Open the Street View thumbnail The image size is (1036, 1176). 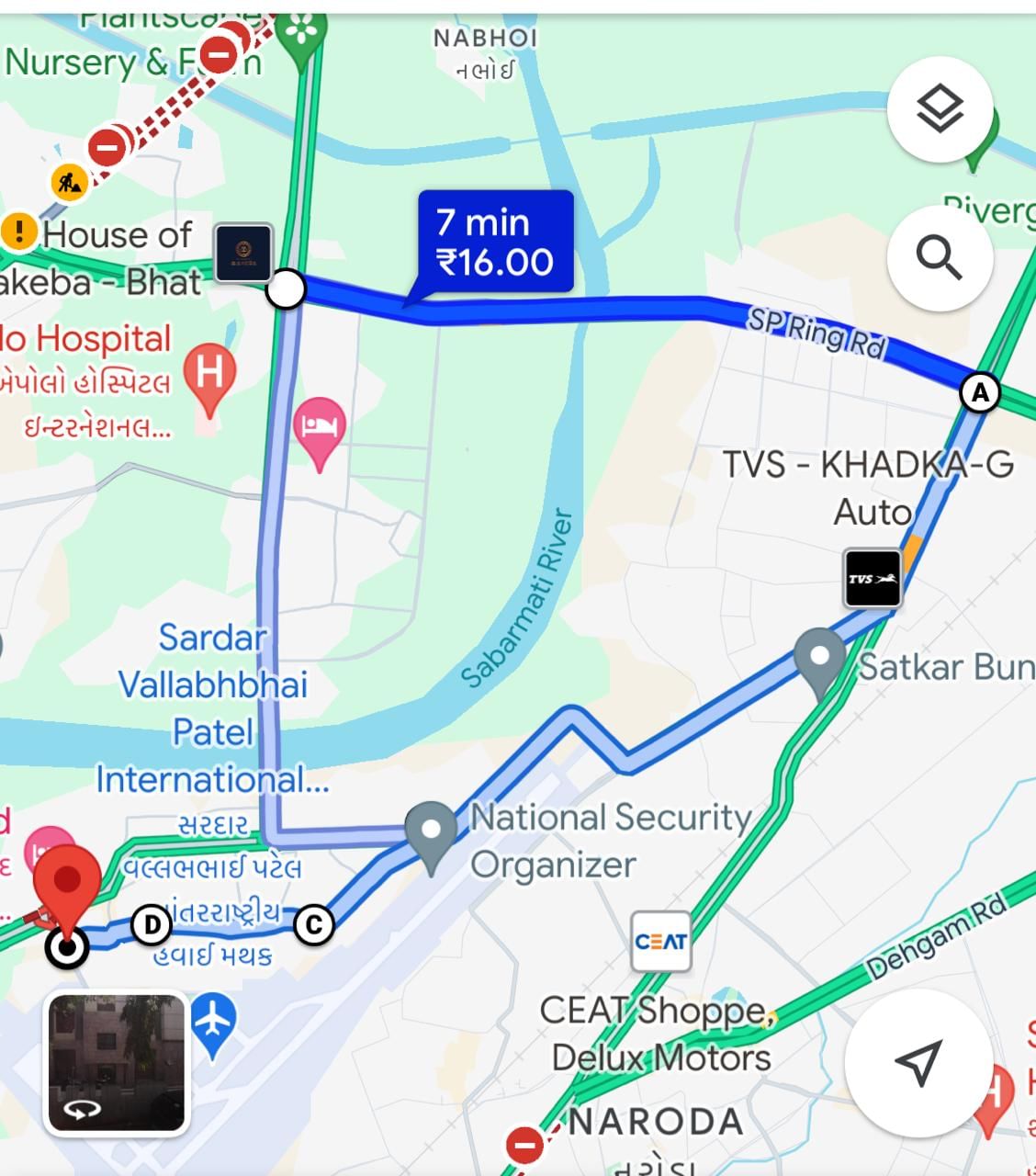[x=117, y=1062]
